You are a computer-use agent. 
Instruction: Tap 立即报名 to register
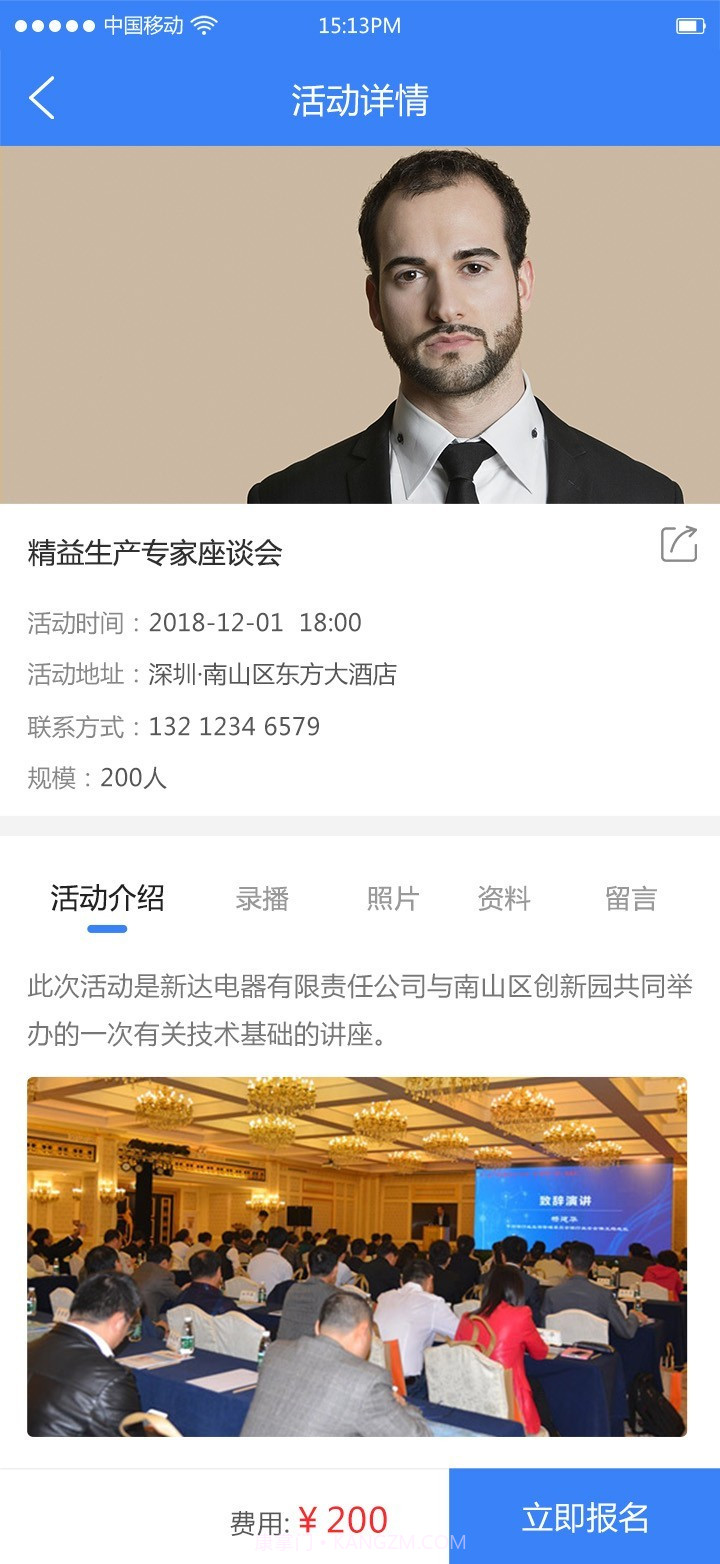[x=584, y=1516]
